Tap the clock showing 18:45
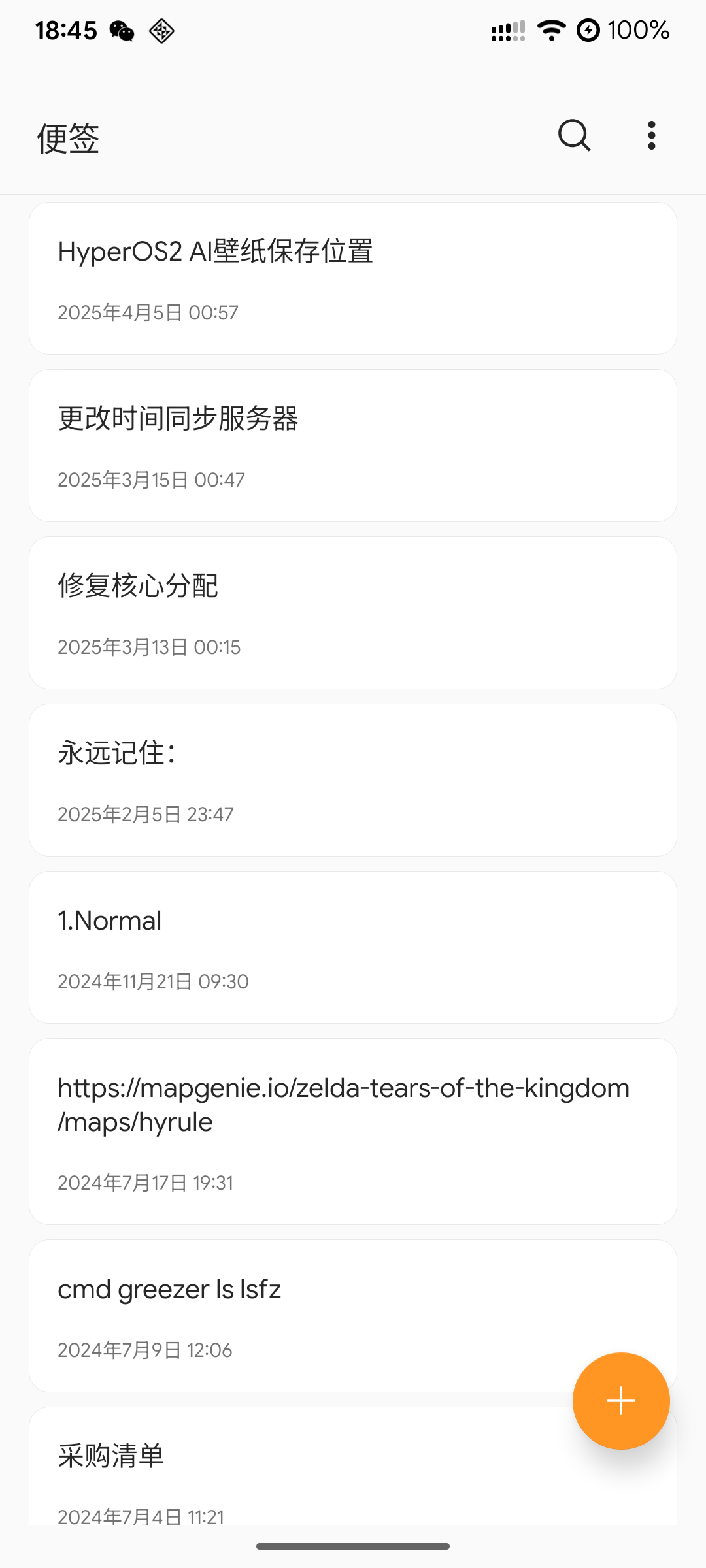Viewport: 706px width, 1568px height. tap(66, 30)
